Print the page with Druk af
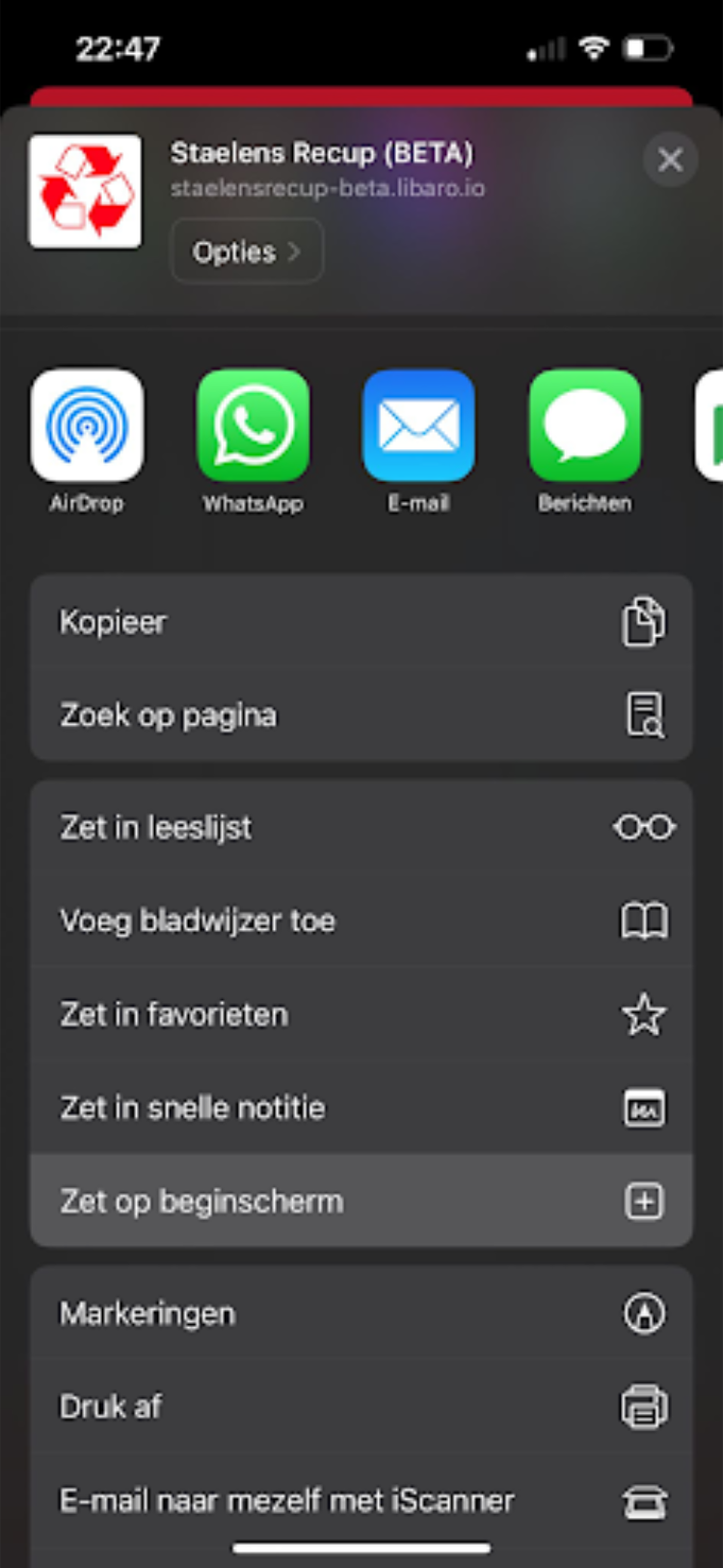Viewport: 723px width, 1568px height. click(361, 1407)
